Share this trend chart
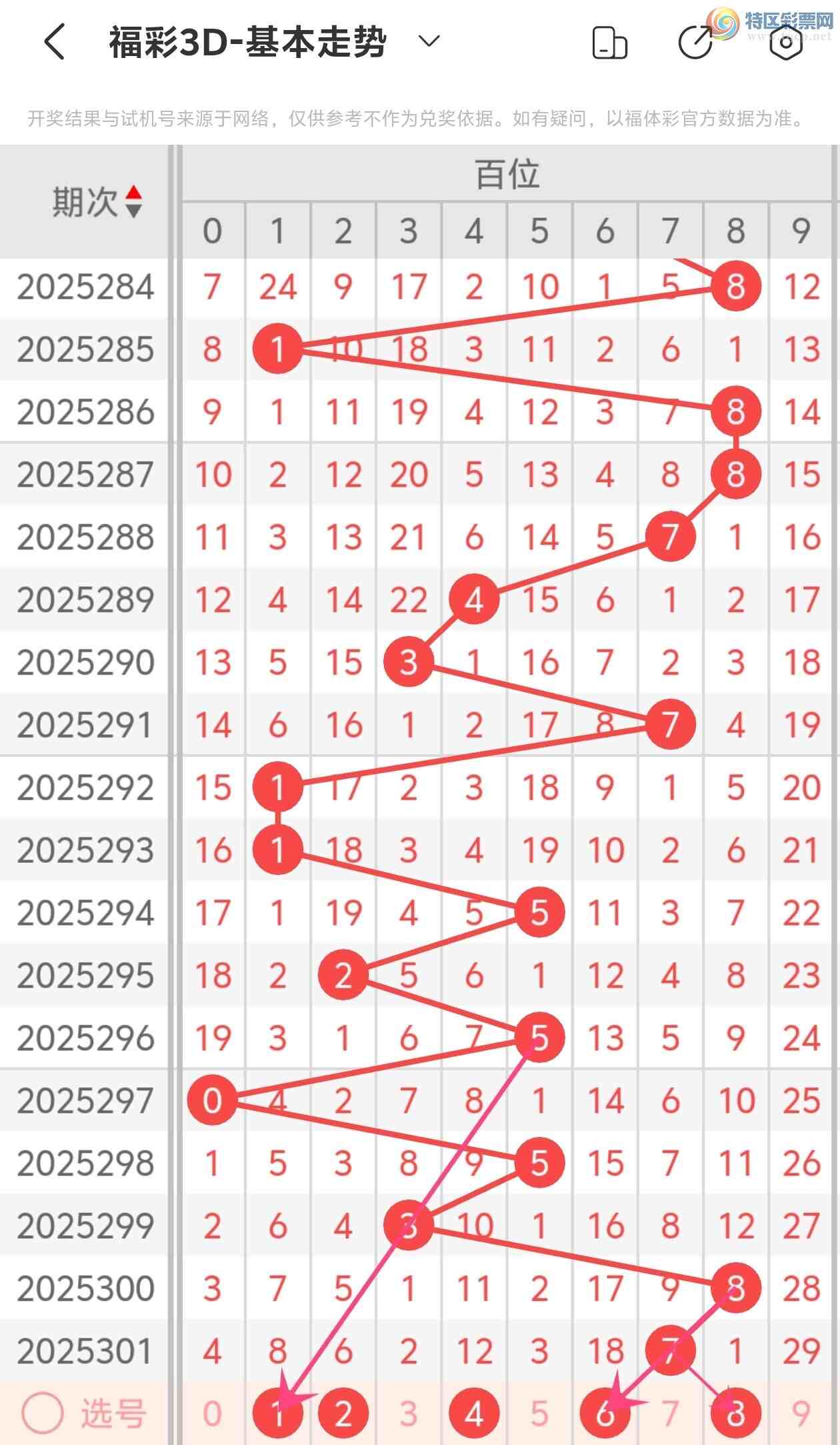 click(x=695, y=43)
